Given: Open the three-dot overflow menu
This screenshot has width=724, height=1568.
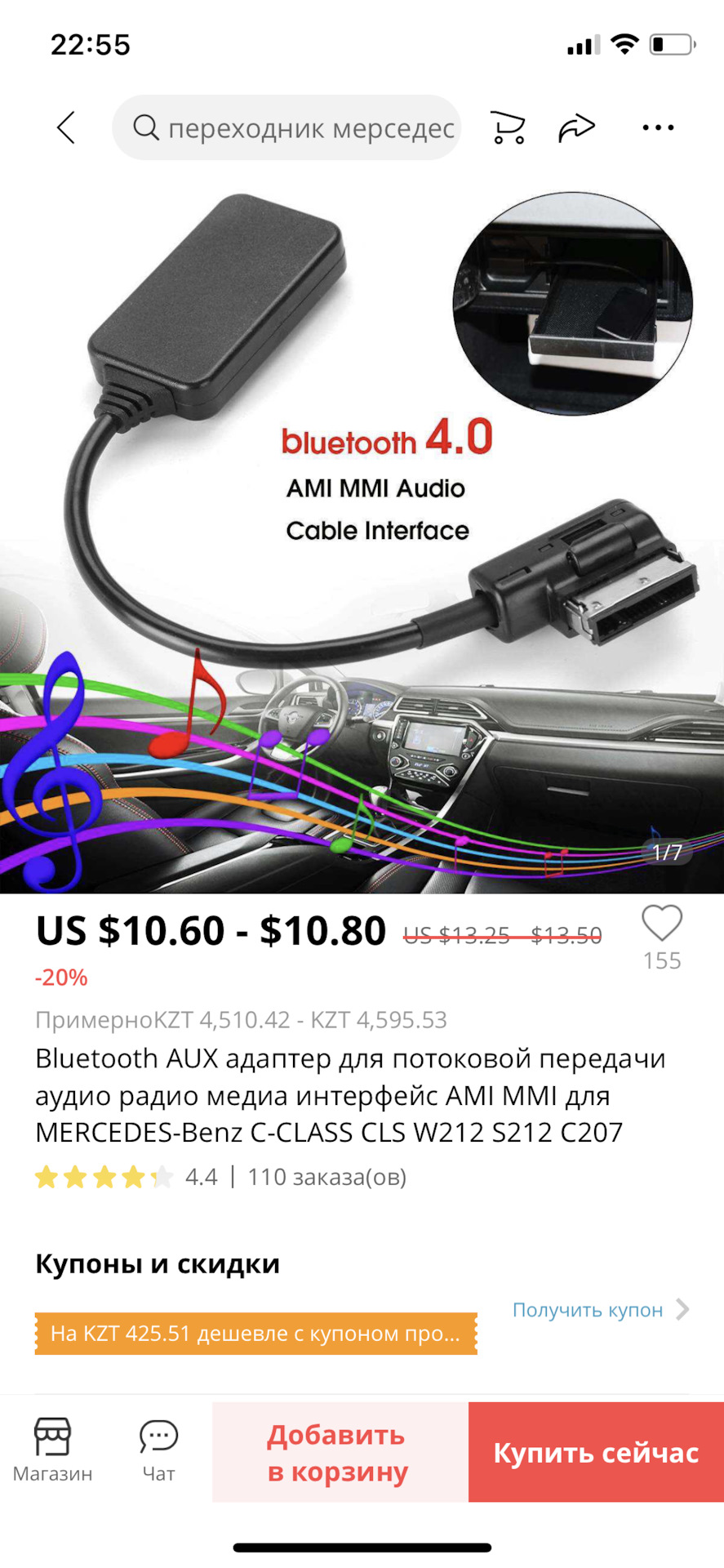Looking at the screenshot, I should [x=658, y=128].
